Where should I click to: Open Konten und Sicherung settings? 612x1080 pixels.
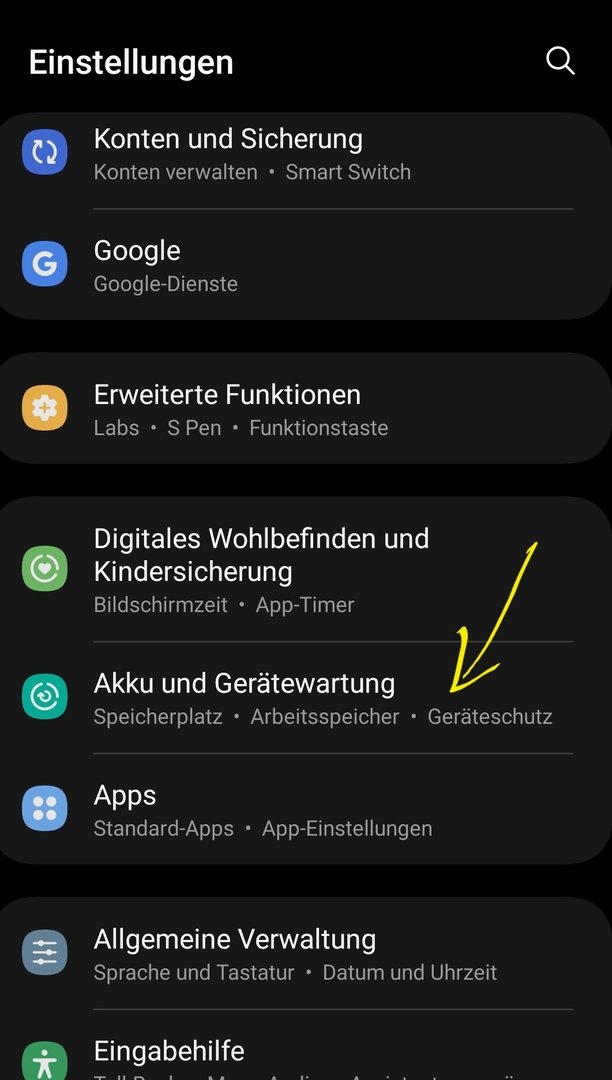[x=300, y=153]
